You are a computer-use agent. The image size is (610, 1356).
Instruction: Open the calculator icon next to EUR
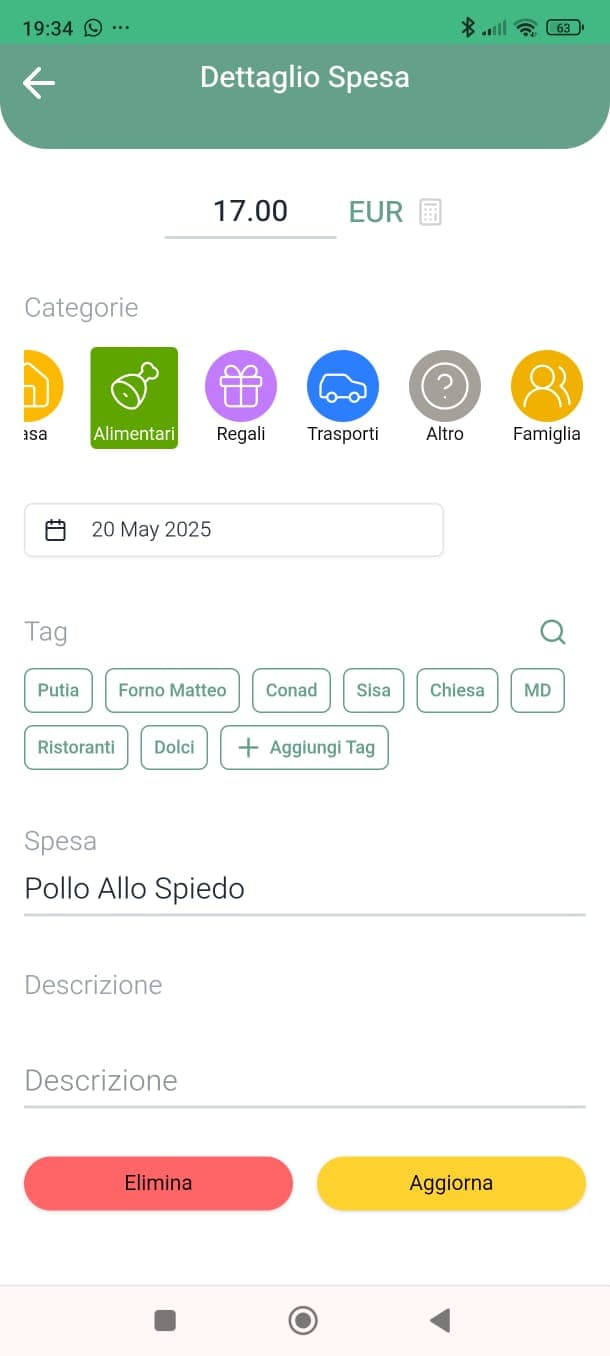coord(430,212)
